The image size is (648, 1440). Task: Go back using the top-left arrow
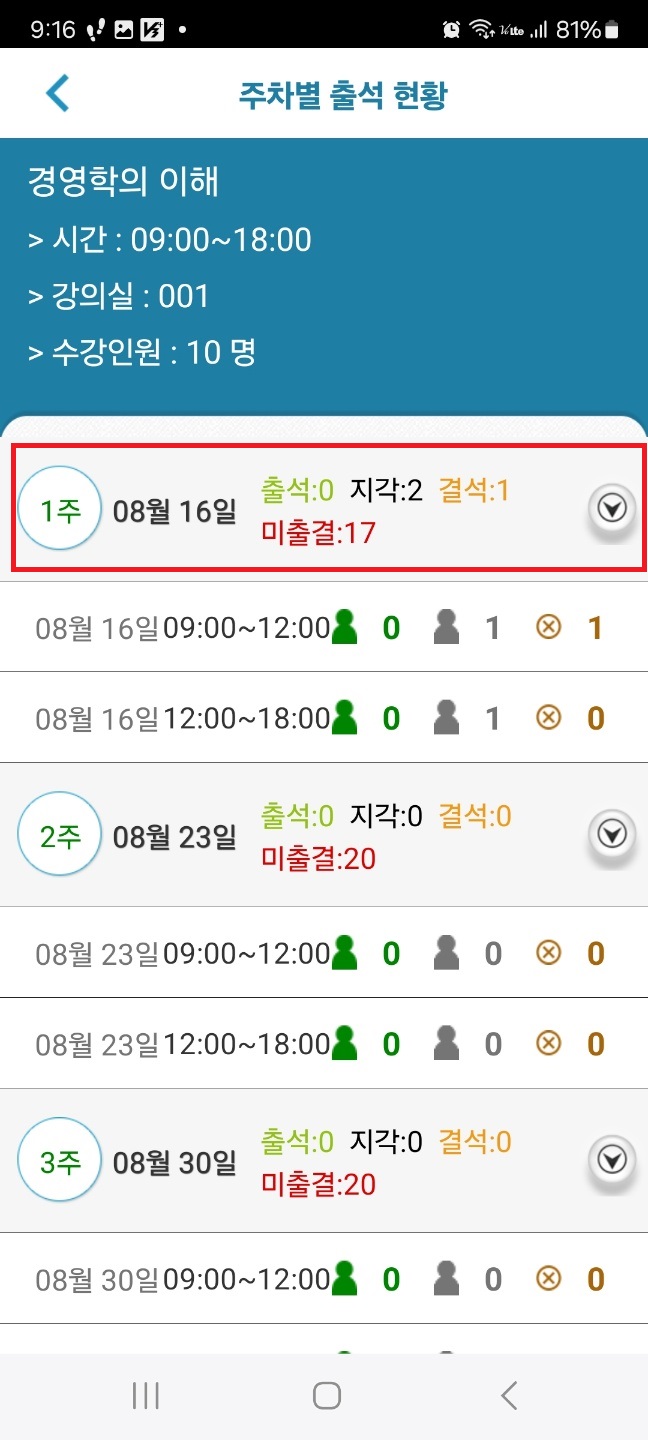(58, 93)
